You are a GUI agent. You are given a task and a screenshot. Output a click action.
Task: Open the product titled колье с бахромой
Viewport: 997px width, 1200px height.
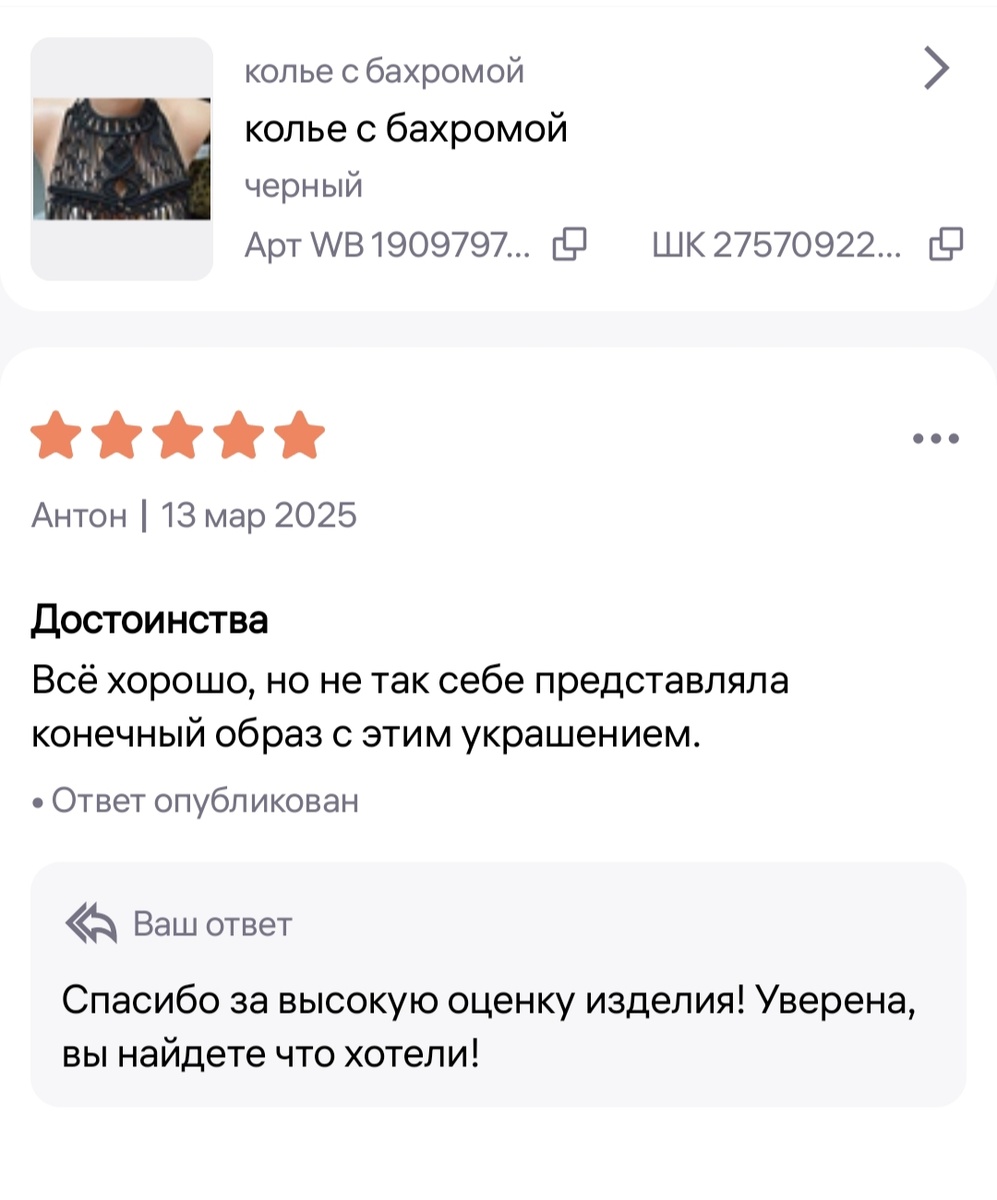pos(405,128)
